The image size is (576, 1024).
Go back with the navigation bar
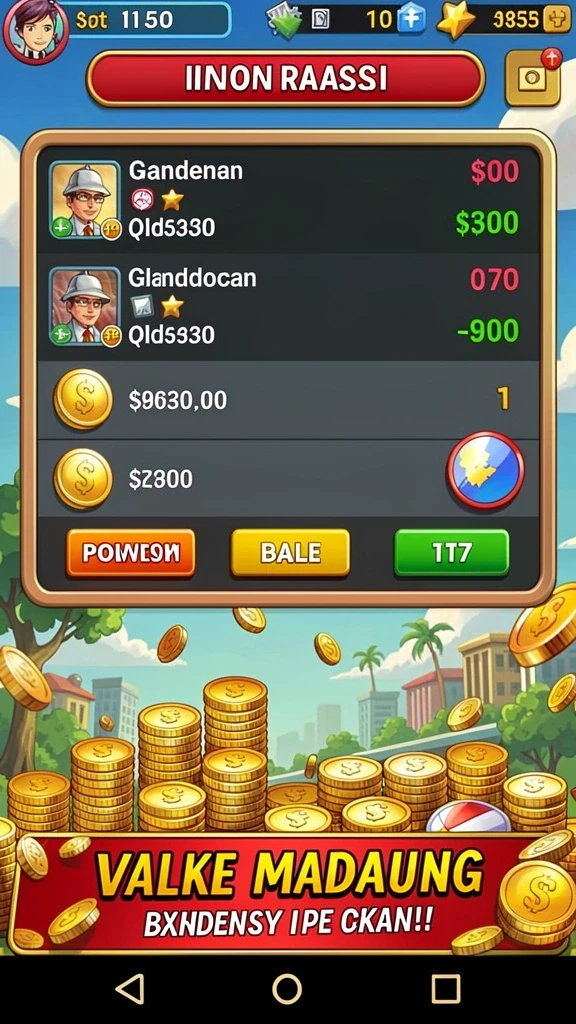(x=130, y=989)
